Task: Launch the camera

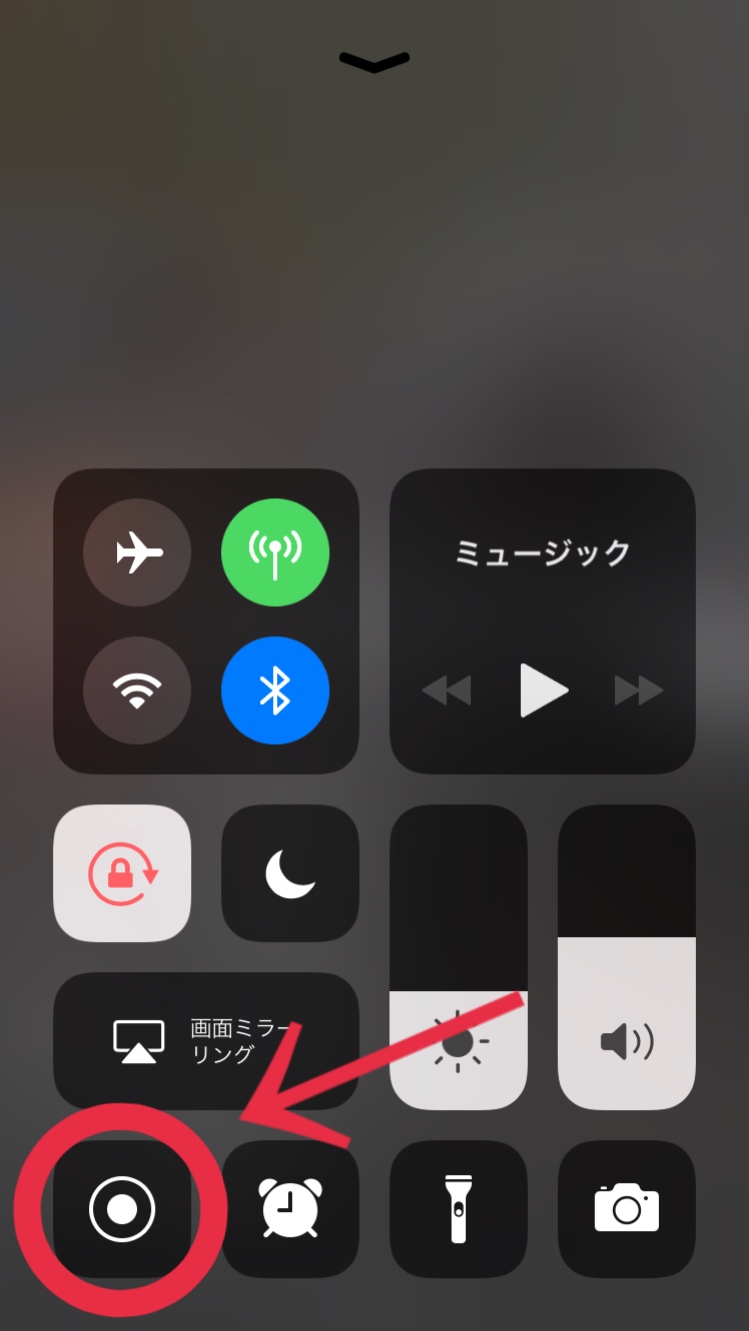Action: coord(626,1209)
